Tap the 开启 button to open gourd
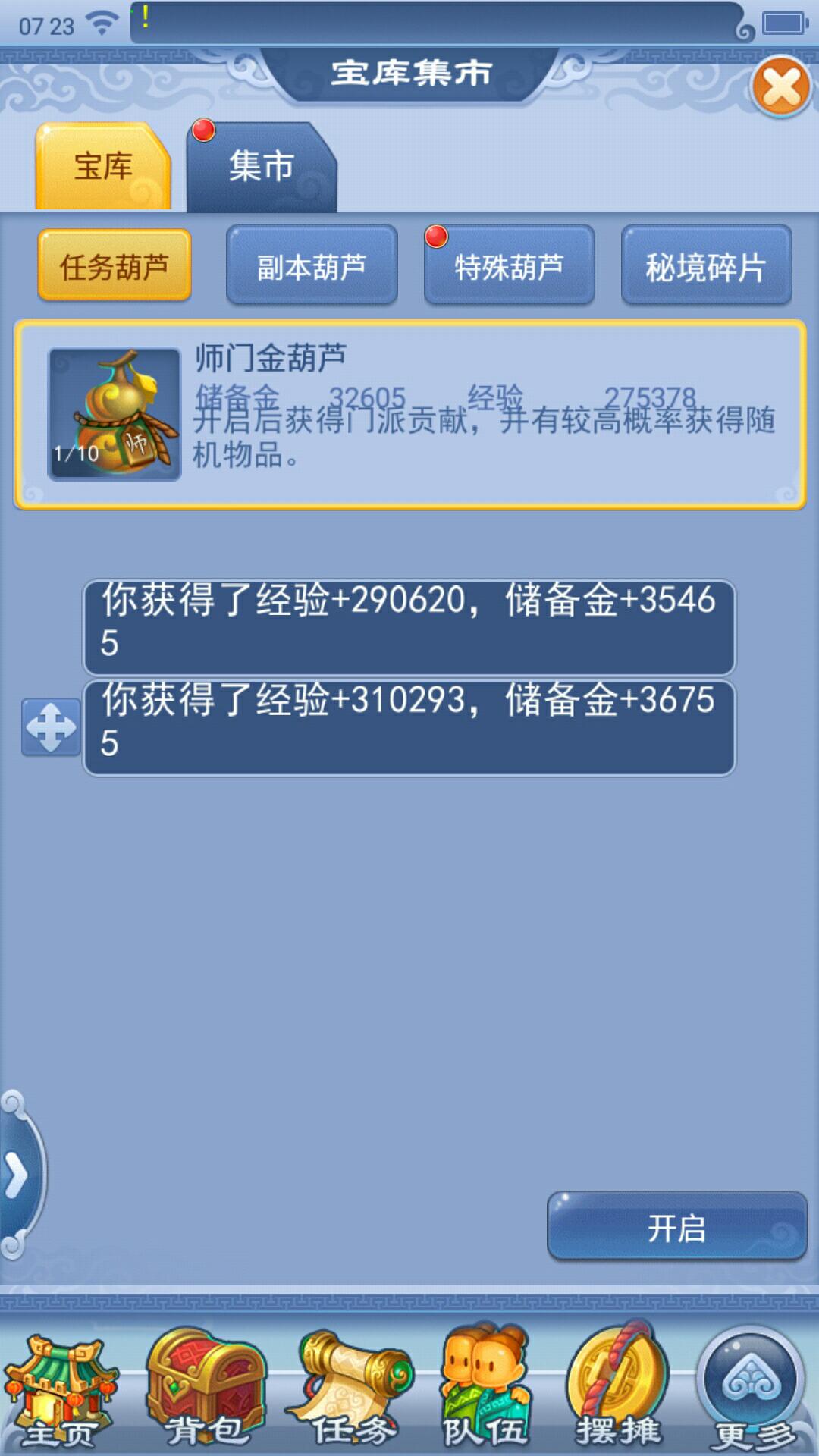Image resolution: width=819 pixels, height=1456 pixels. (676, 1228)
